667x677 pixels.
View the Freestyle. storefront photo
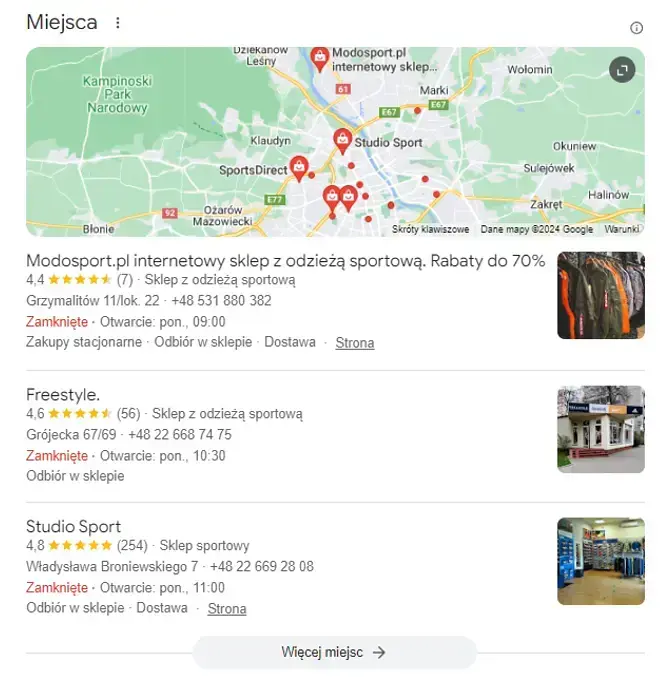point(600,429)
